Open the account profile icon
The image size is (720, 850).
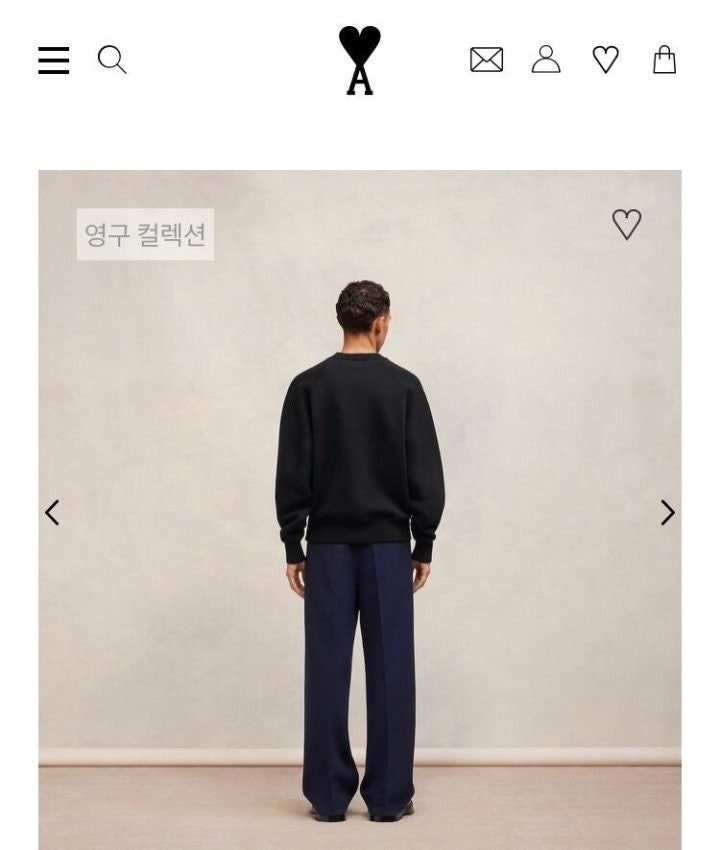[546, 60]
